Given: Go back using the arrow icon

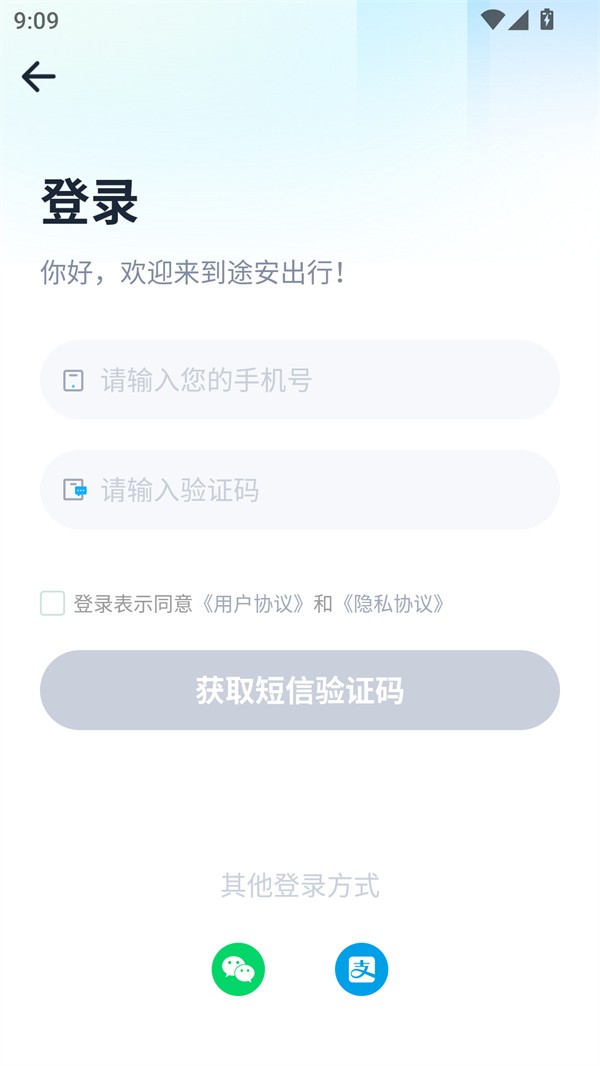Looking at the screenshot, I should pyautogui.click(x=38, y=77).
